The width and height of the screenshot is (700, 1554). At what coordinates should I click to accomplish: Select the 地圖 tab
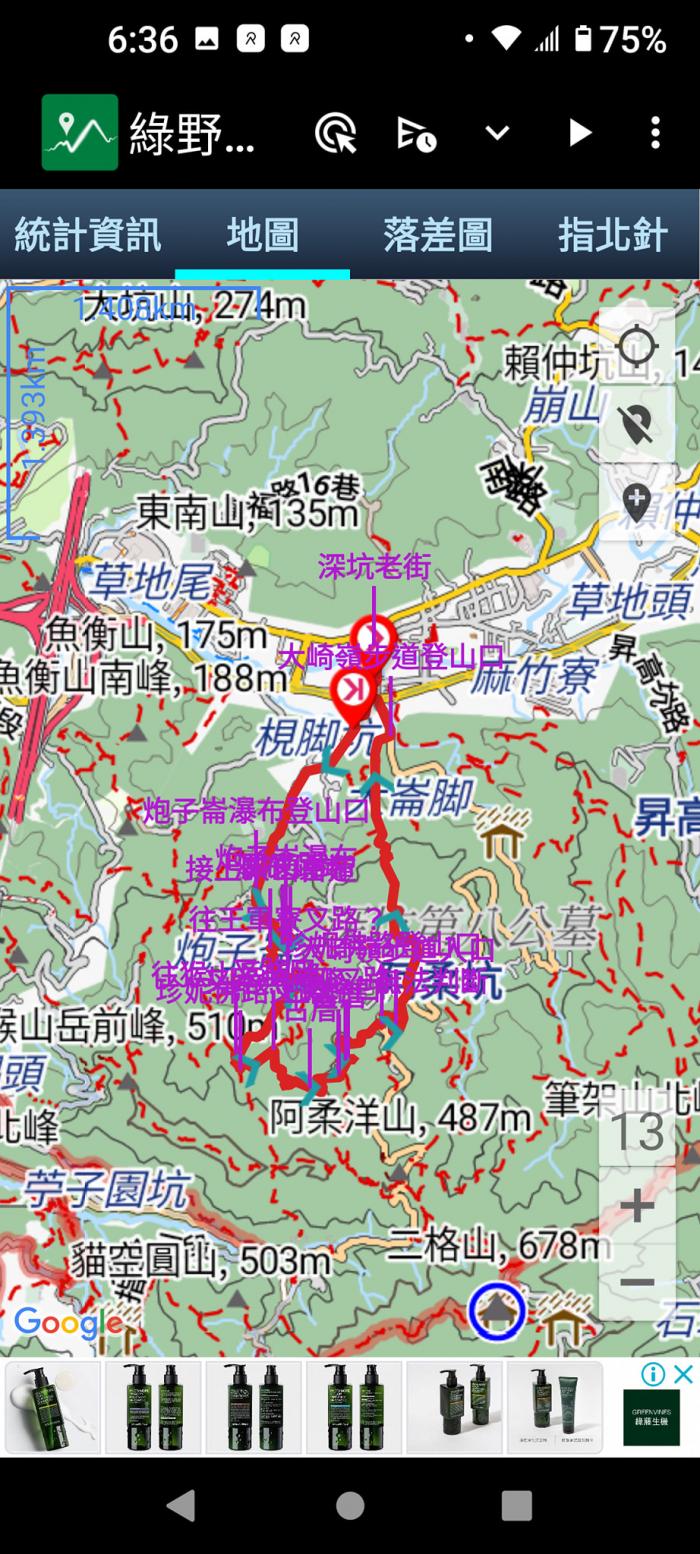262,235
